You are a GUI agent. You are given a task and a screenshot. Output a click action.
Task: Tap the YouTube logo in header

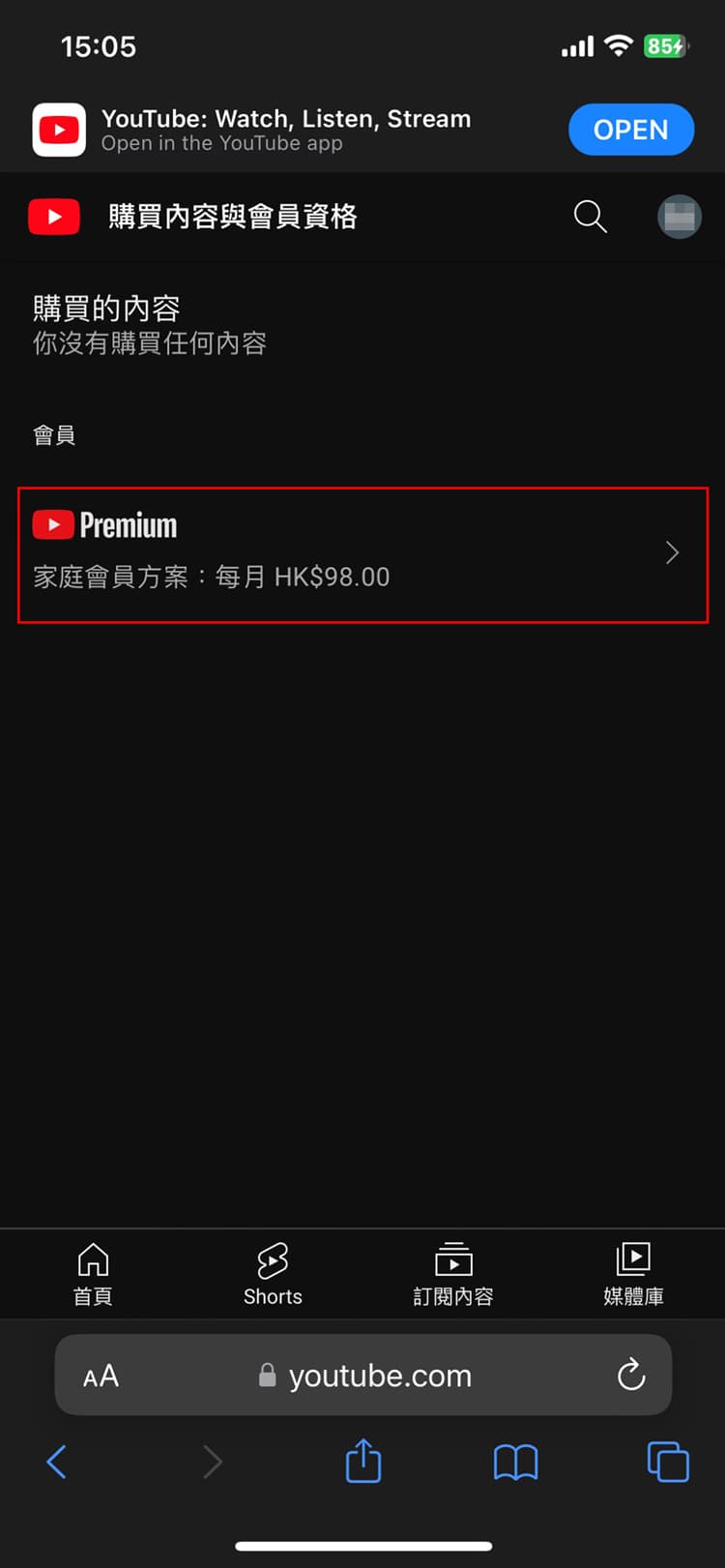click(54, 217)
